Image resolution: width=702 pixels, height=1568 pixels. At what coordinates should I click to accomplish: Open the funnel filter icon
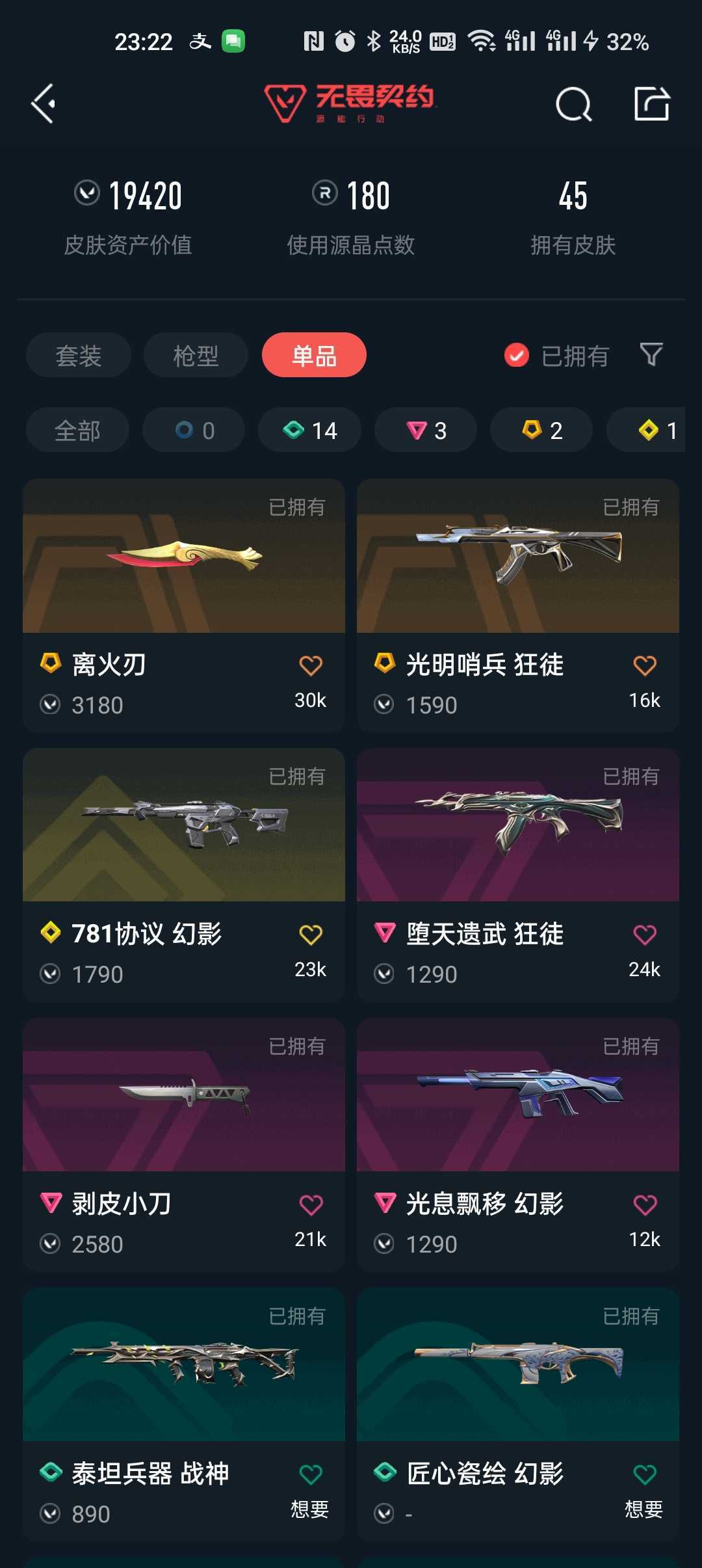(x=651, y=355)
